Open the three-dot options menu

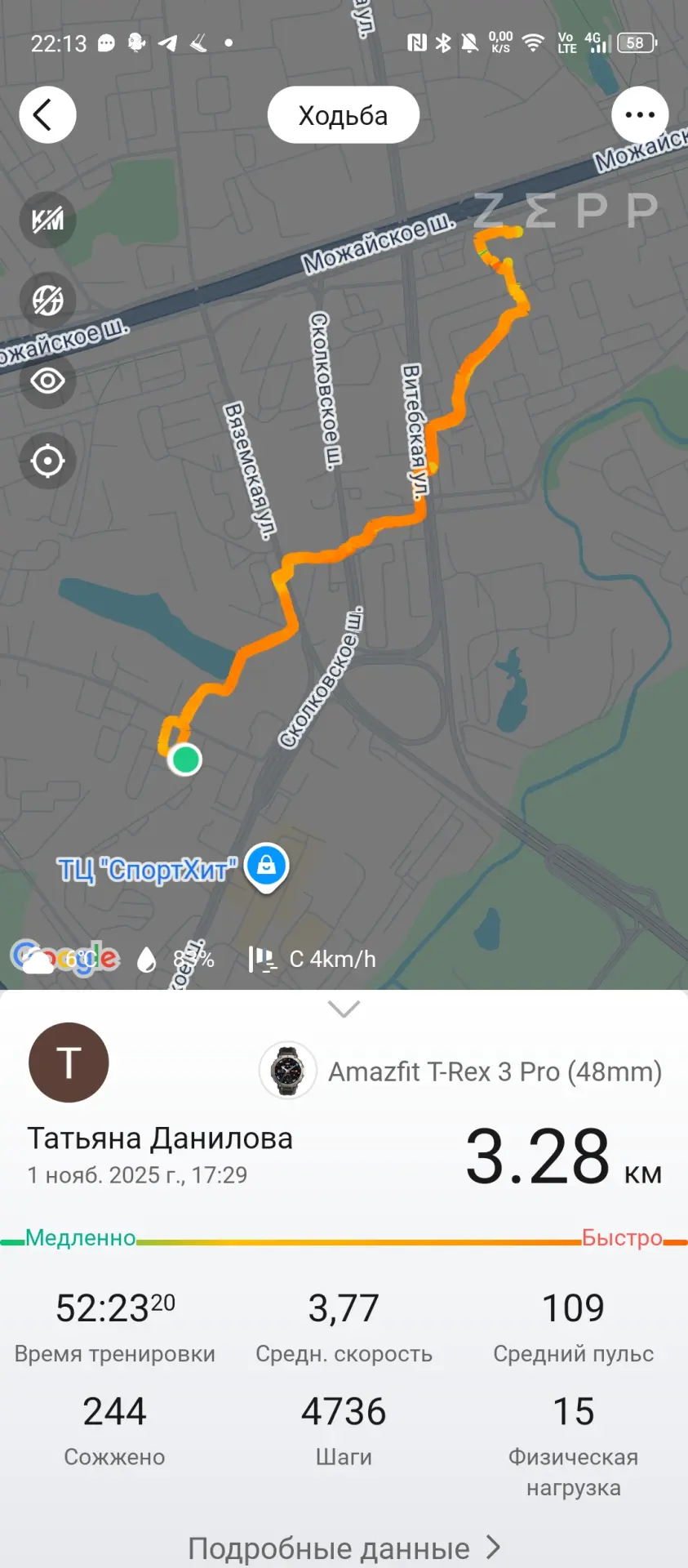click(x=640, y=114)
